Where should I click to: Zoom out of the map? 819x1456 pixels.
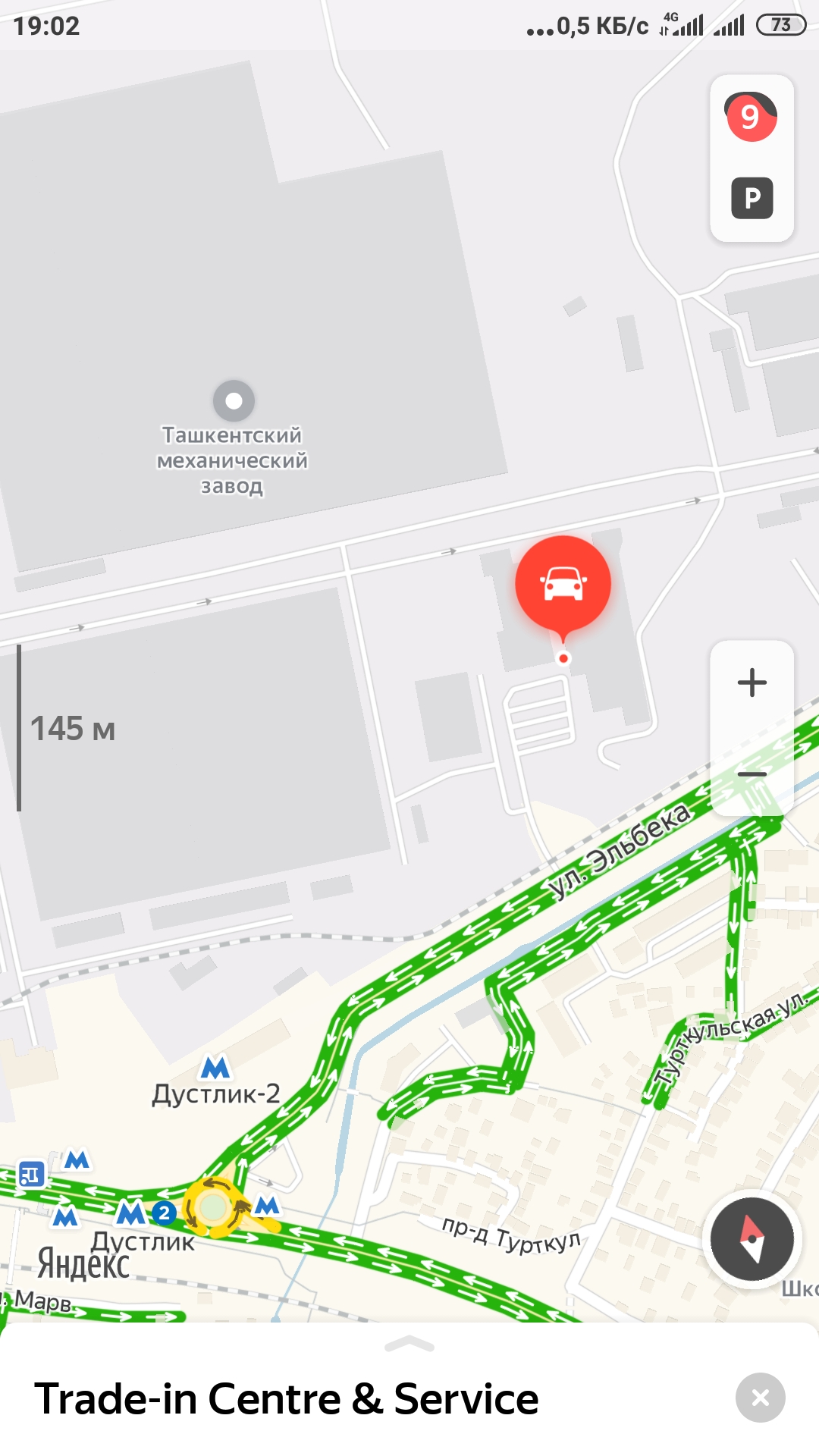pos(752,774)
